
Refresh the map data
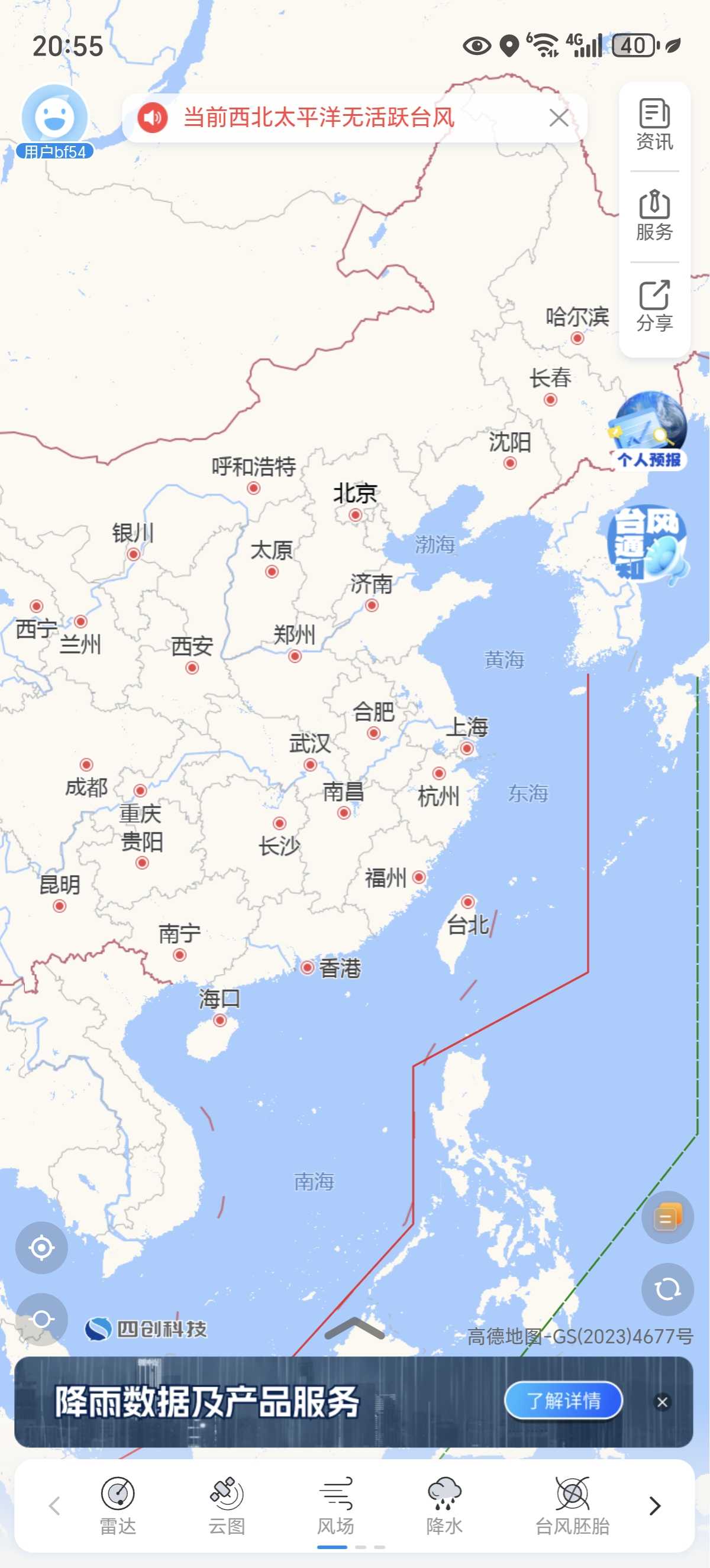point(667,1288)
